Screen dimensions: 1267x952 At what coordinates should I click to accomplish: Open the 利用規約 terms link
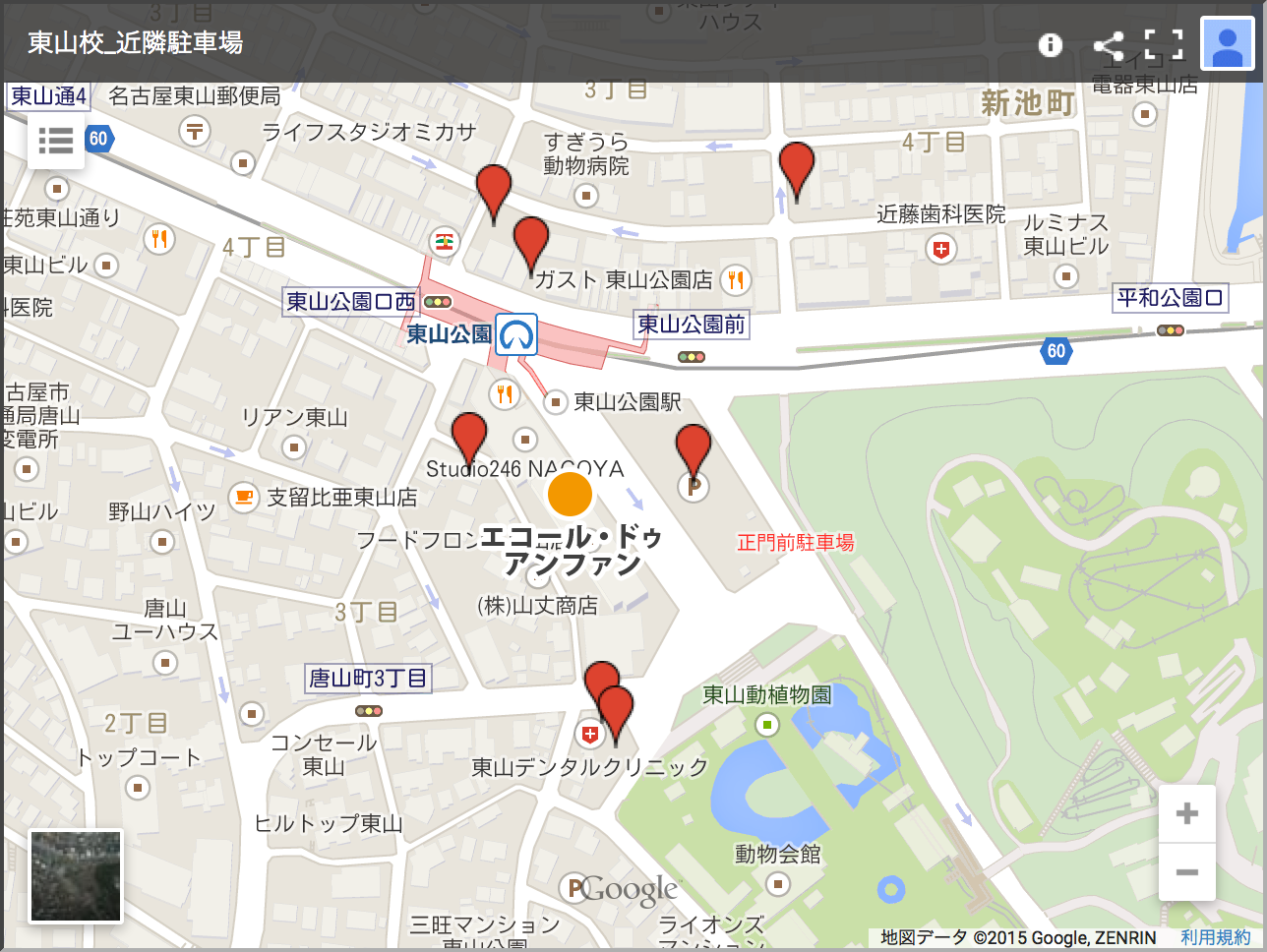pos(1215,937)
